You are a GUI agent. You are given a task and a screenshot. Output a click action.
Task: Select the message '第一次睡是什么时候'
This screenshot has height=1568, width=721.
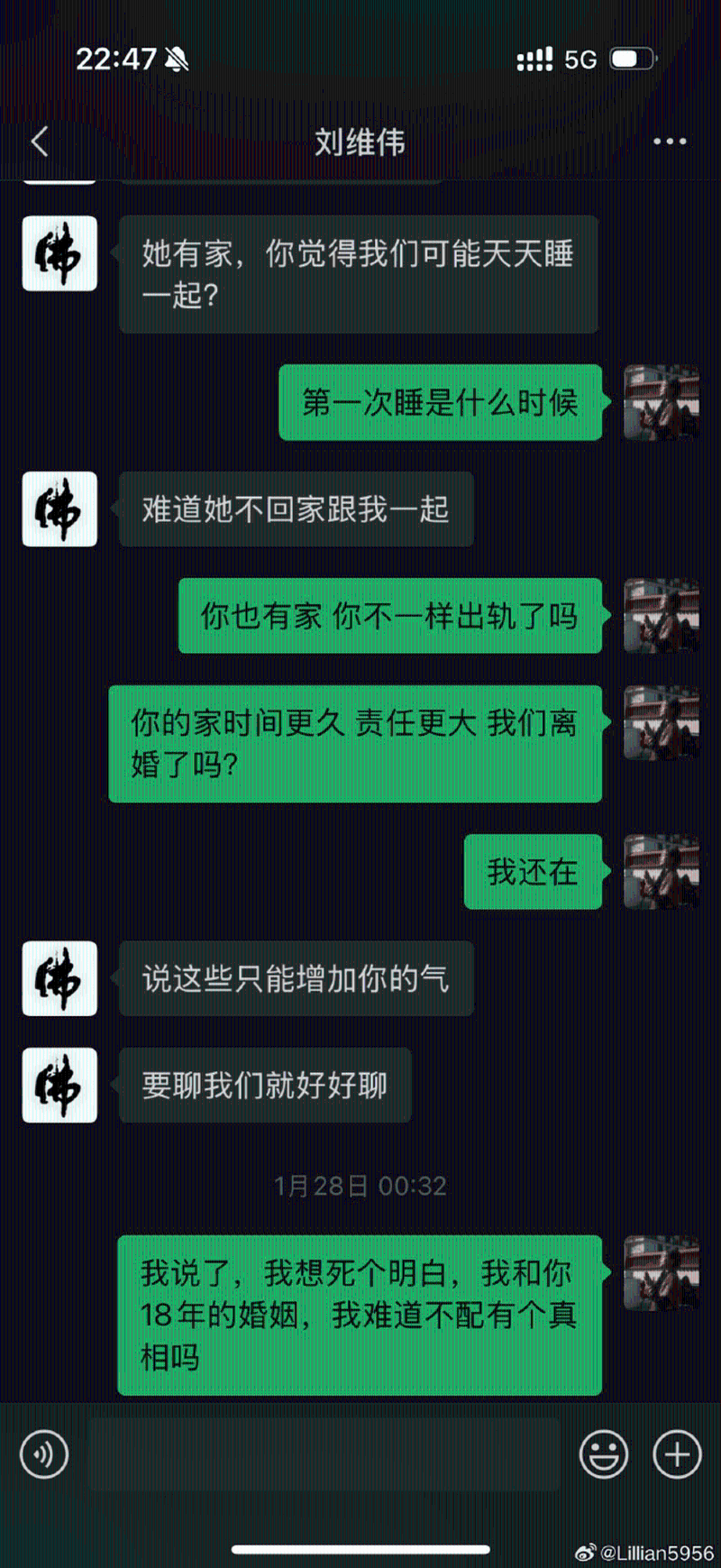(440, 403)
